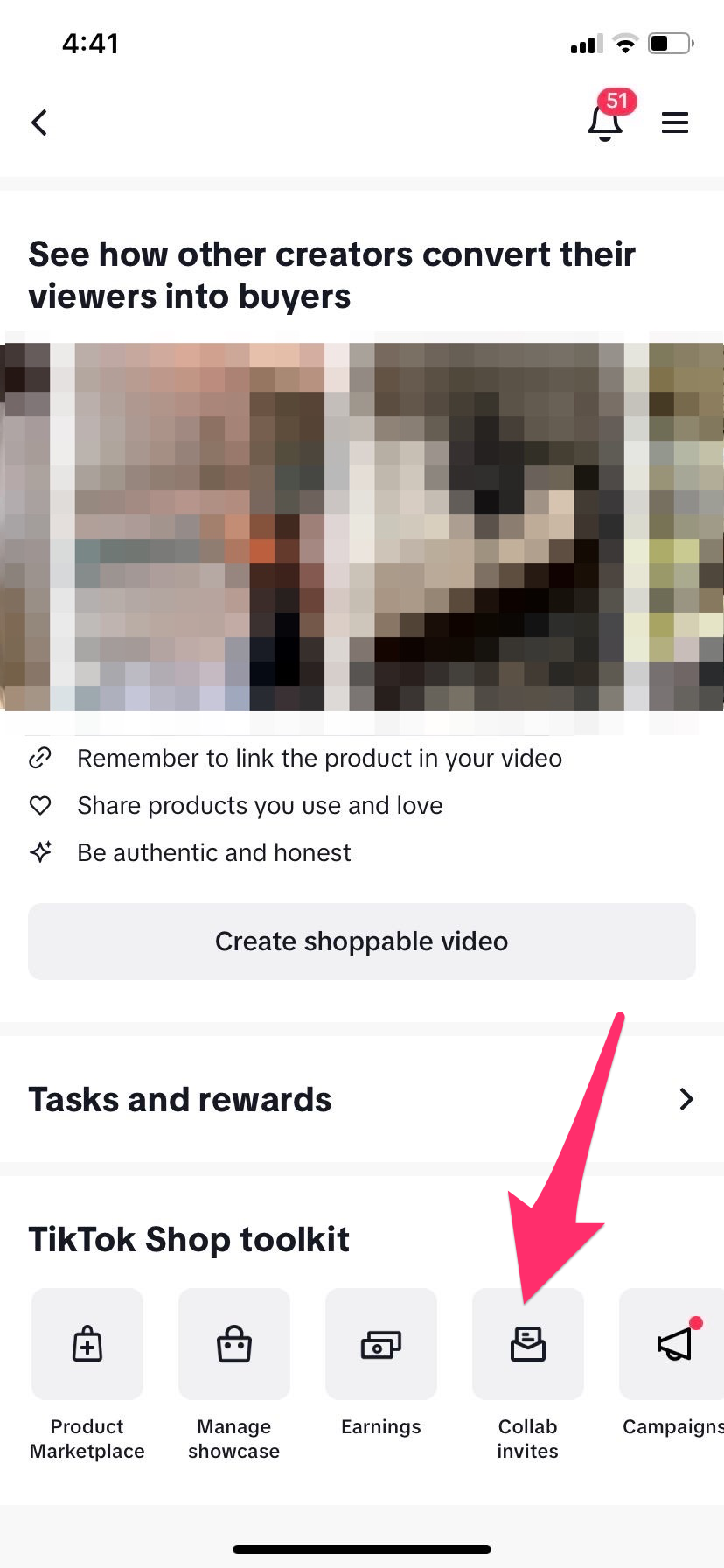The height and width of the screenshot is (1568, 724).
Task: Open Collab invites
Action: (x=528, y=1344)
